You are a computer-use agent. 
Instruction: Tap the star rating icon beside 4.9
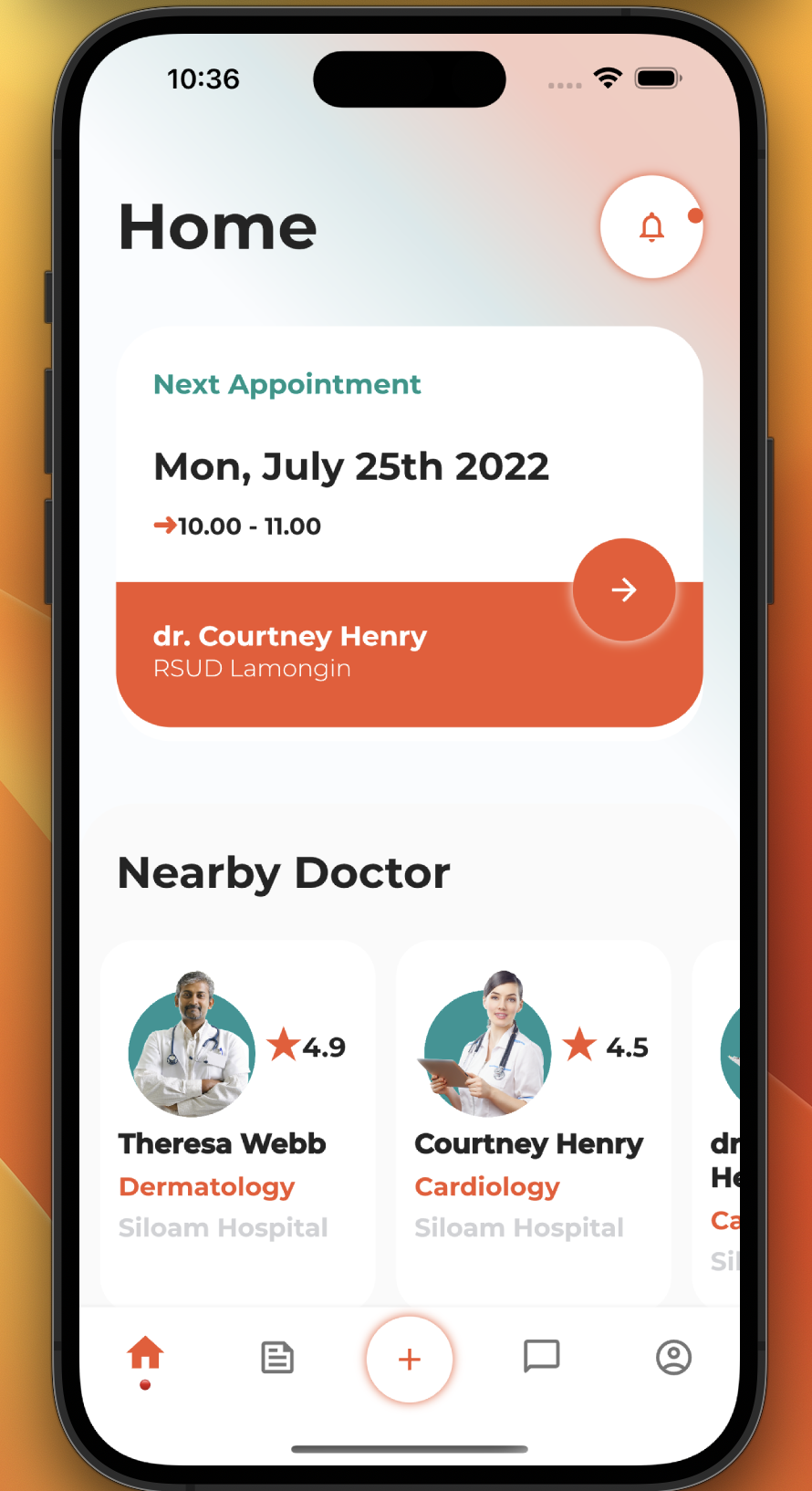click(x=283, y=1045)
